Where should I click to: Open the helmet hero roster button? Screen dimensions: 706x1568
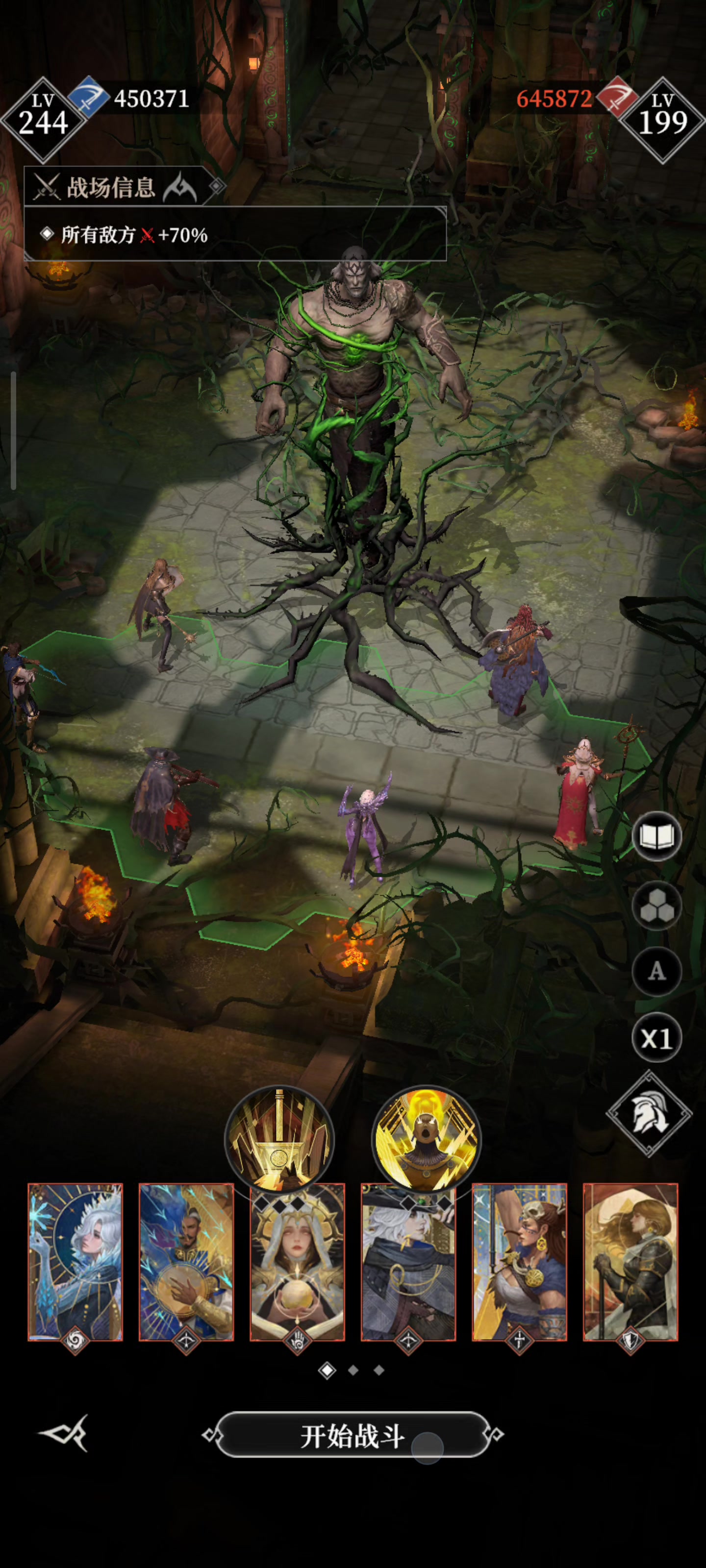click(x=649, y=1114)
